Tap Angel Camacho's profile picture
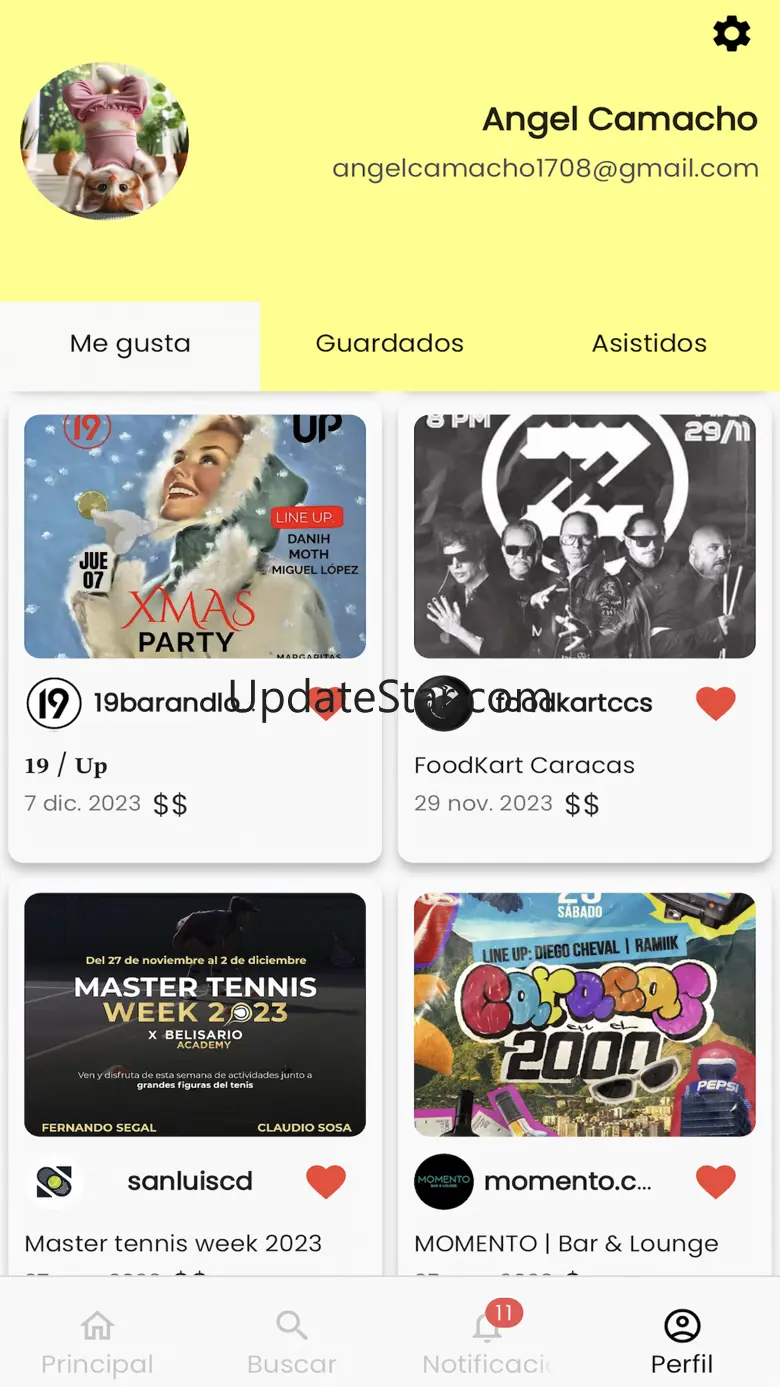This screenshot has width=780, height=1387. tap(105, 141)
